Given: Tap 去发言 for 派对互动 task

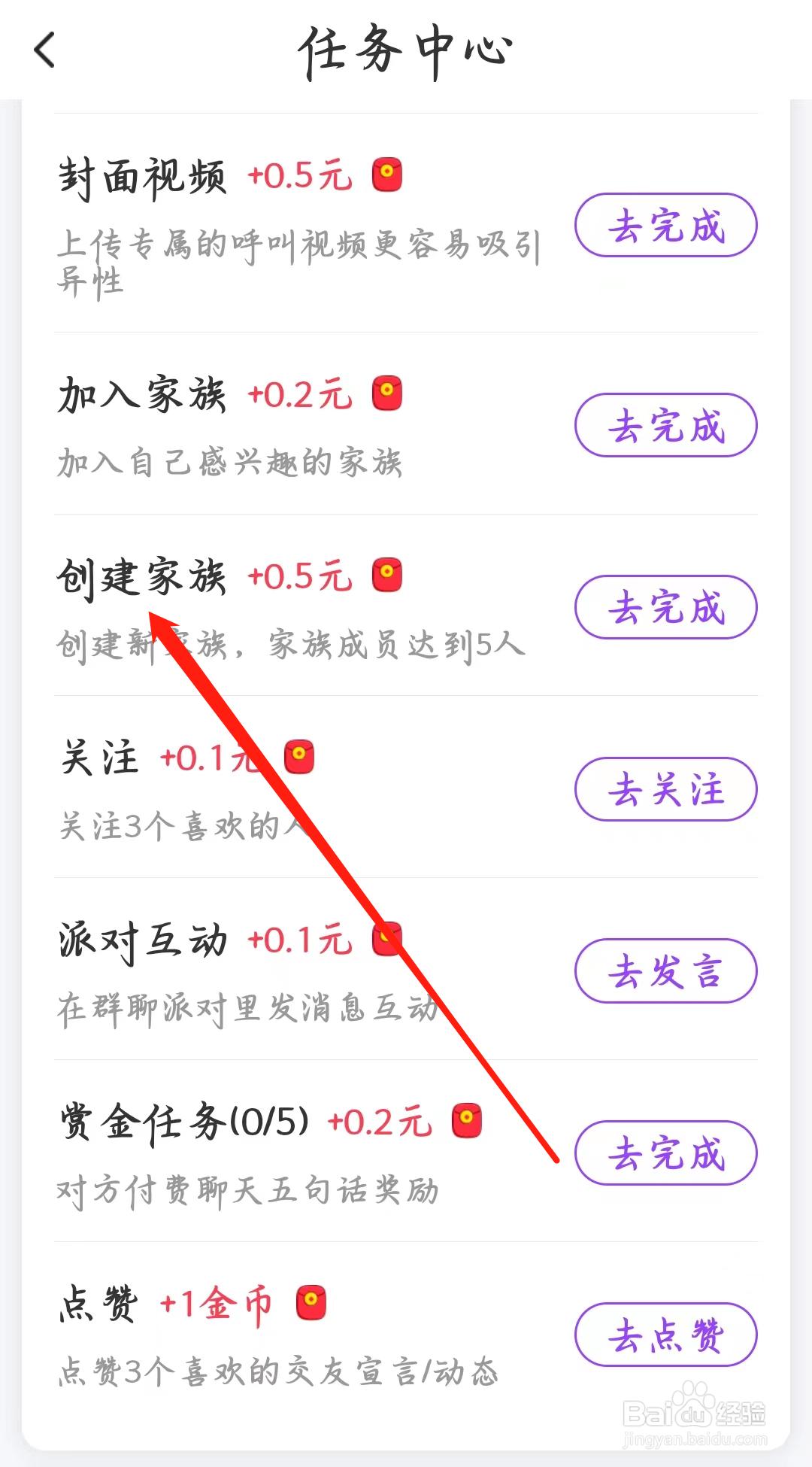Looking at the screenshot, I should point(665,971).
